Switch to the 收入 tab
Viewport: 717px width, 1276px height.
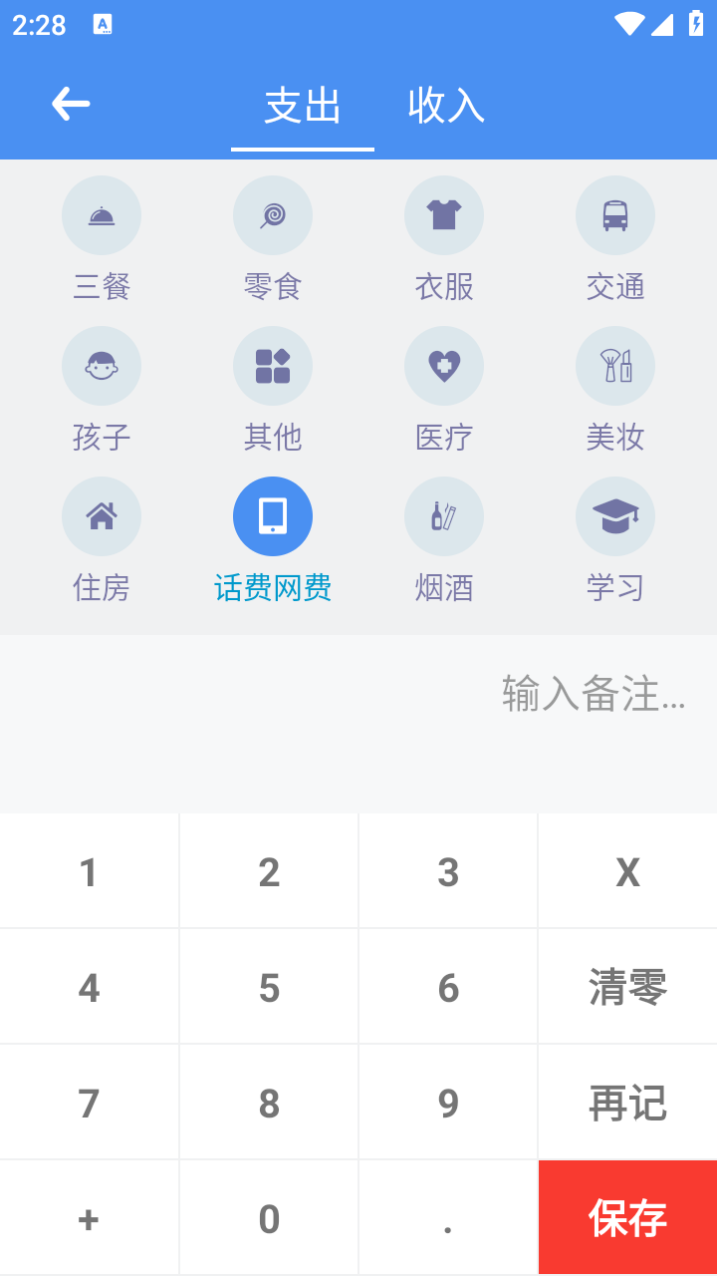[446, 106]
